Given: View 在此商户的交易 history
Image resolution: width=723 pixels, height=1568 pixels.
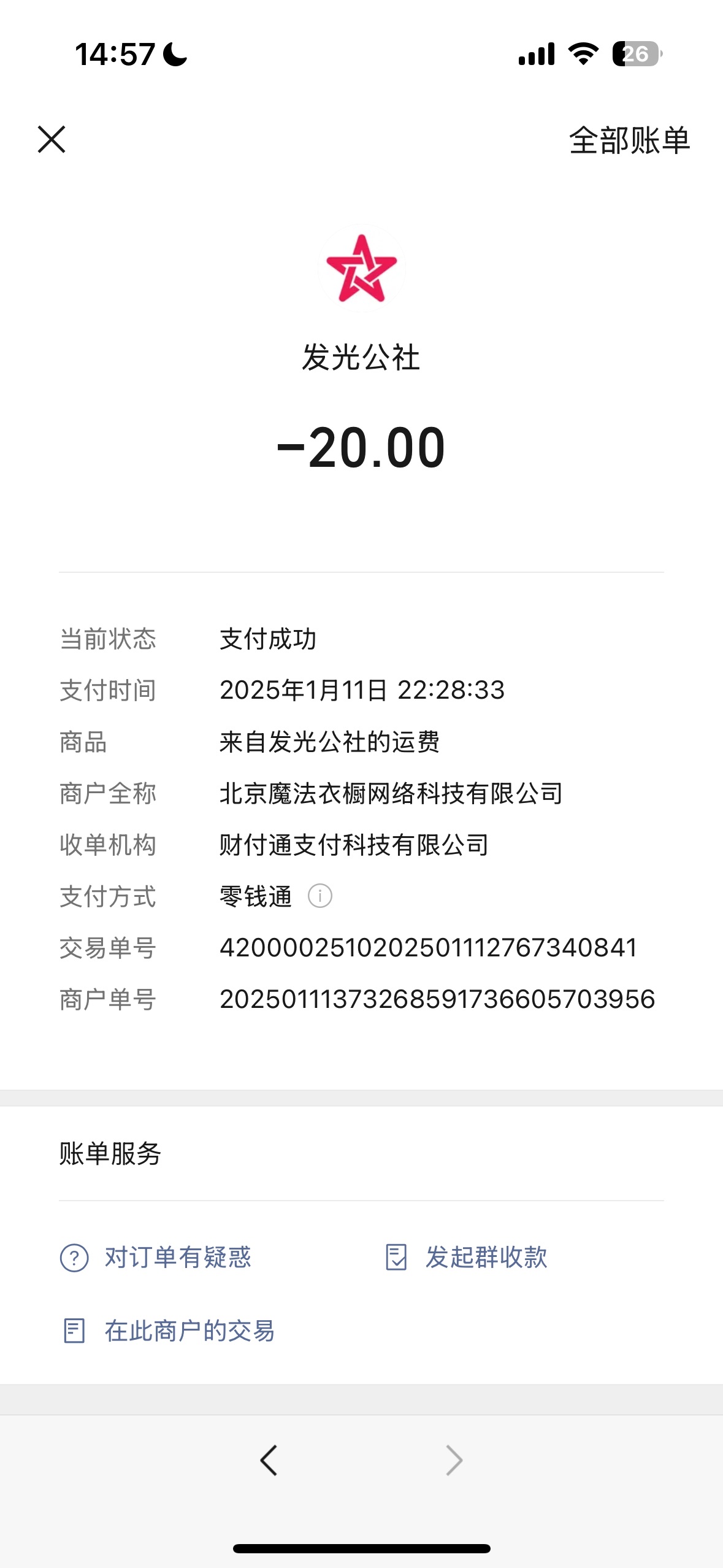Looking at the screenshot, I should tap(169, 1331).
